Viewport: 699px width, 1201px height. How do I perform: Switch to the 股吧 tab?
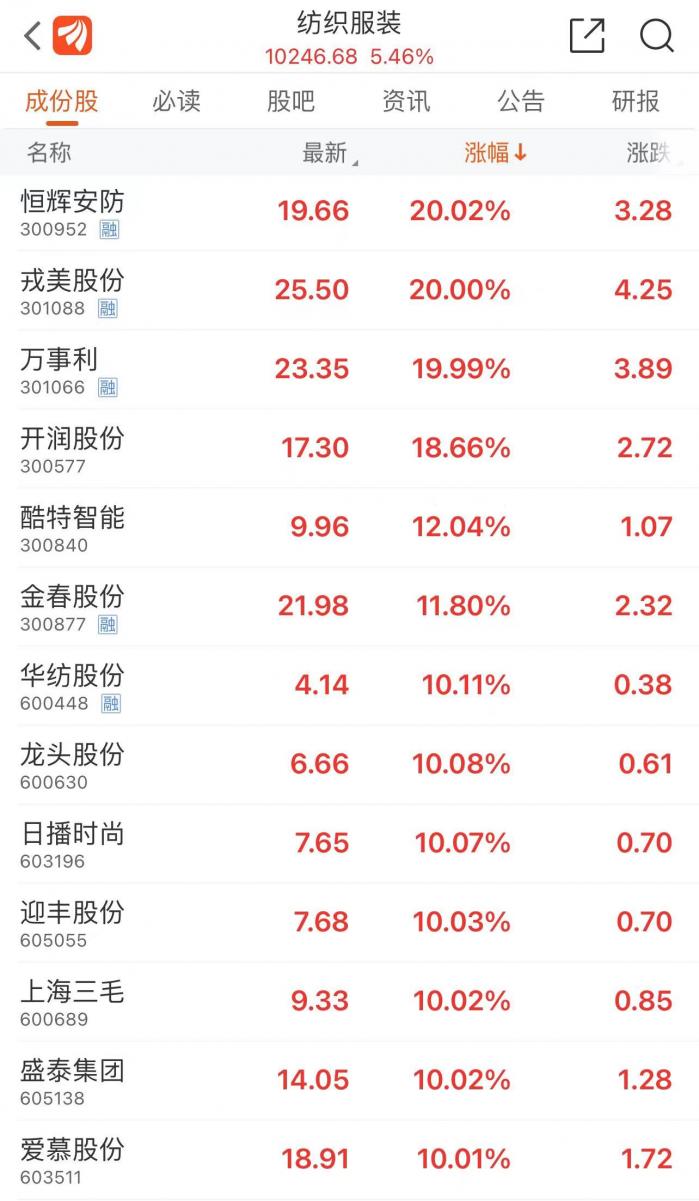pyautogui.click(x=291, y=101)
